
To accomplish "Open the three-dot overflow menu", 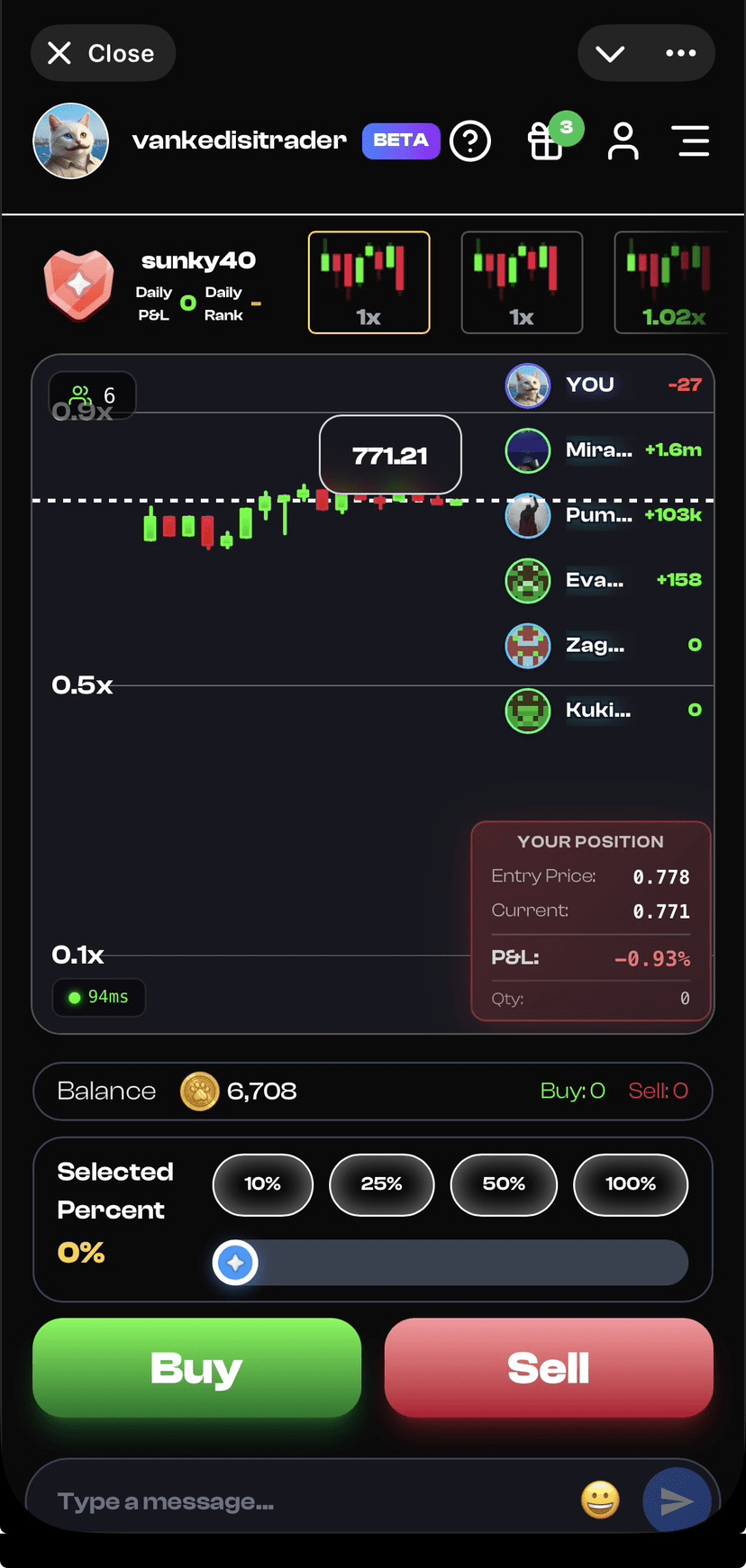I will 680,53.
